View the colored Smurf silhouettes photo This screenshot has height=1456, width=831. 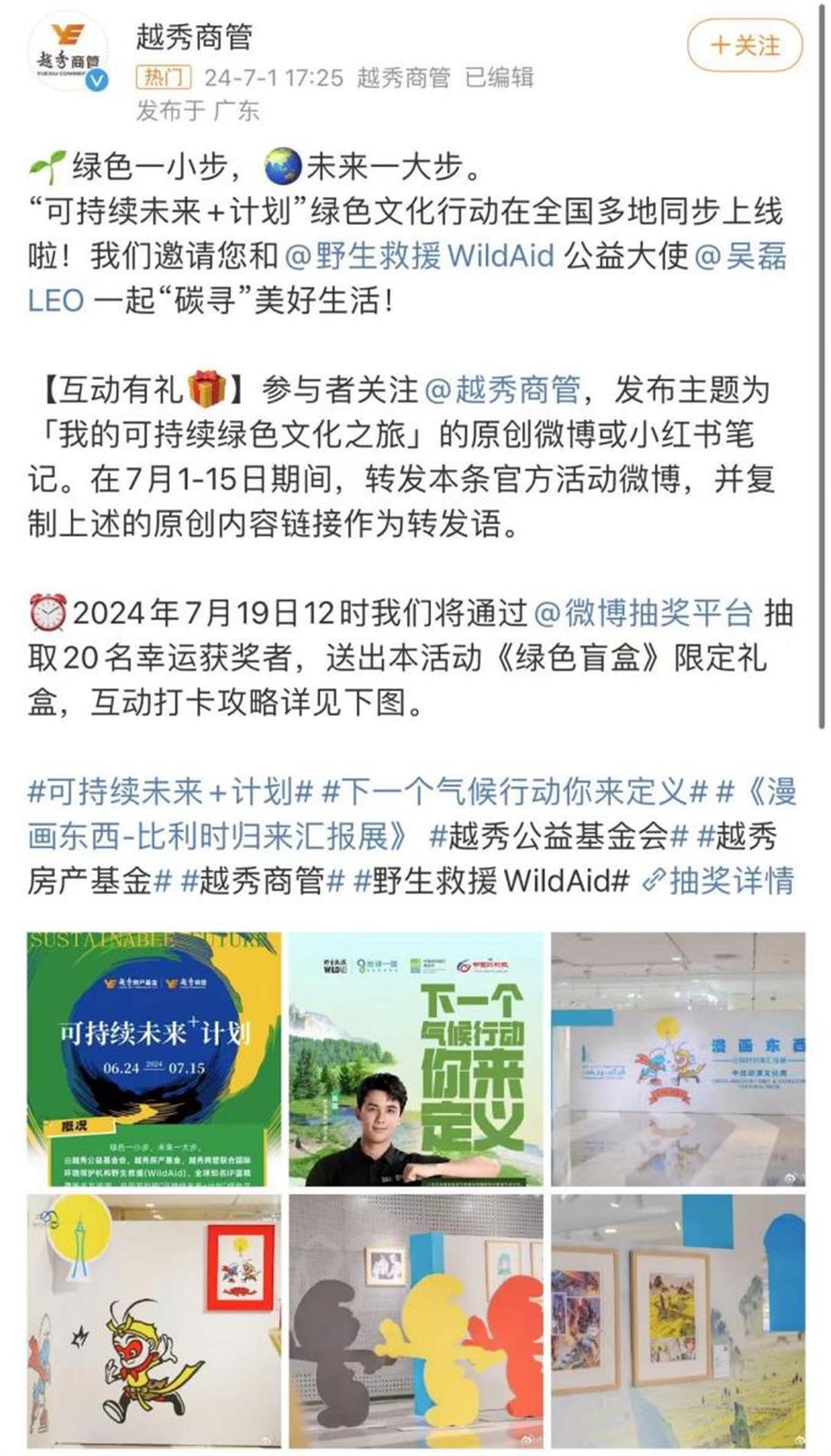pyautogui.click(x=416, y=1311)
